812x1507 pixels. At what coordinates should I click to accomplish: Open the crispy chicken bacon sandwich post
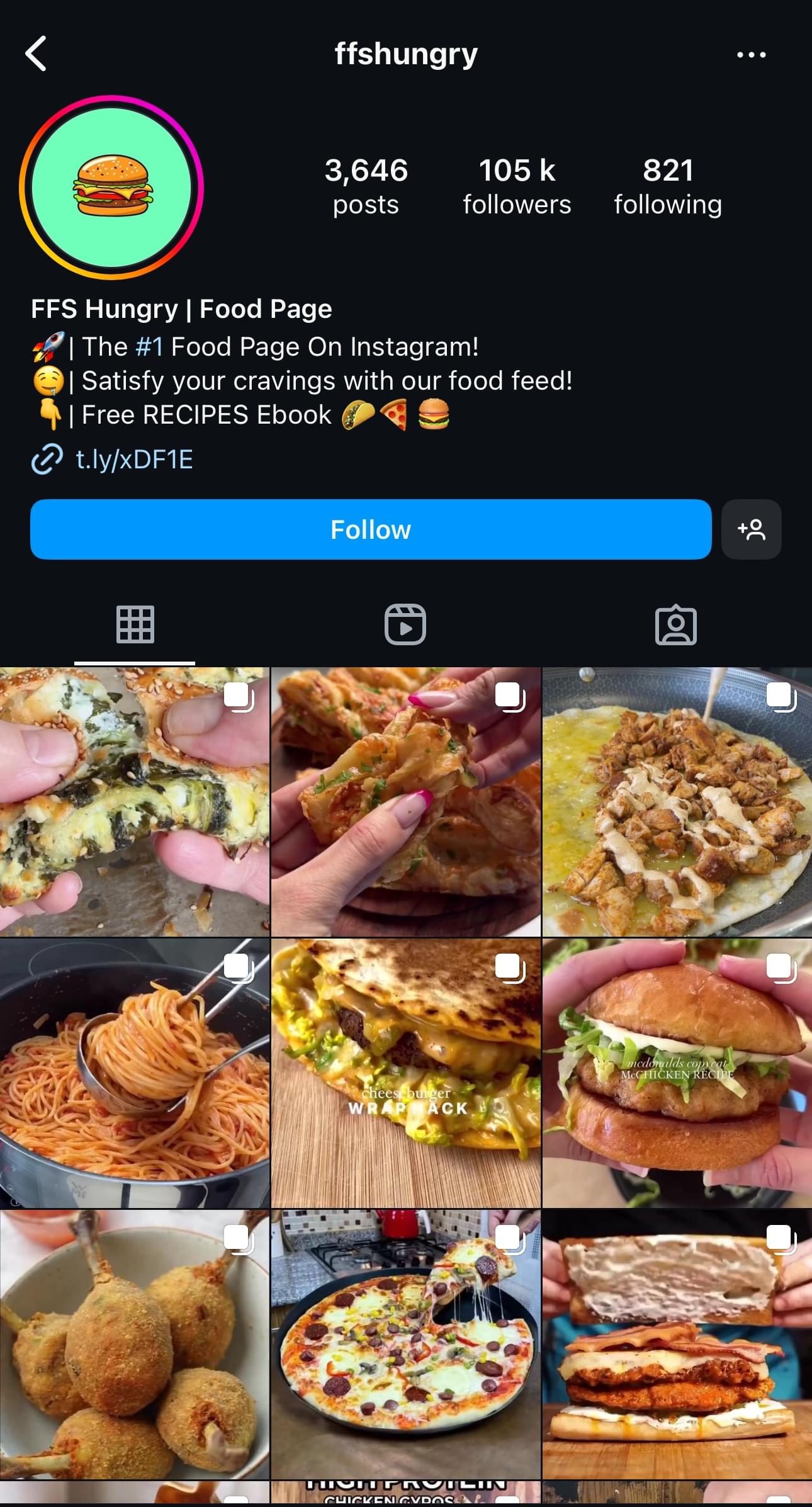[x=677, y=1343]
